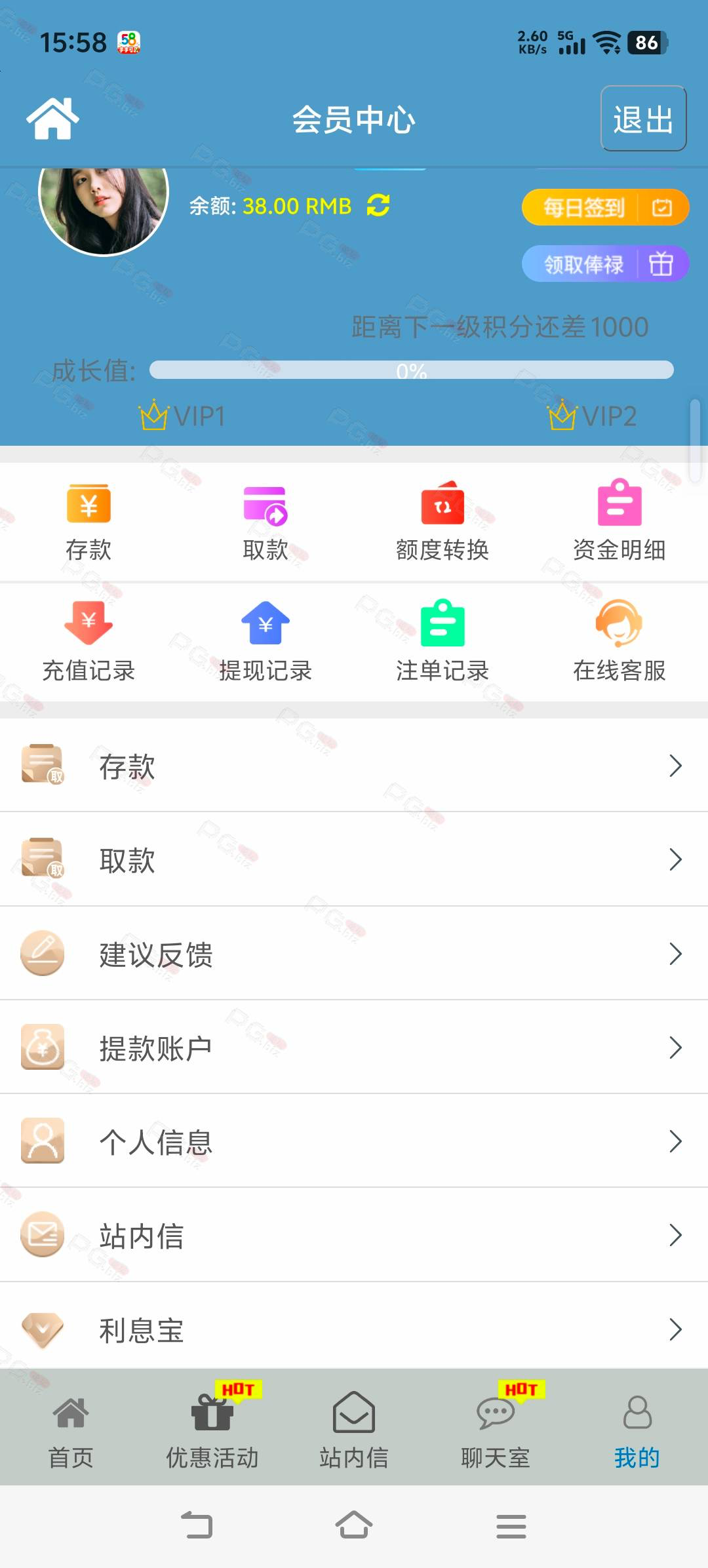Screen dimensions: 708x1568
Task: Switch to the 优惠活动 promotions tab
Action: 212,1429
